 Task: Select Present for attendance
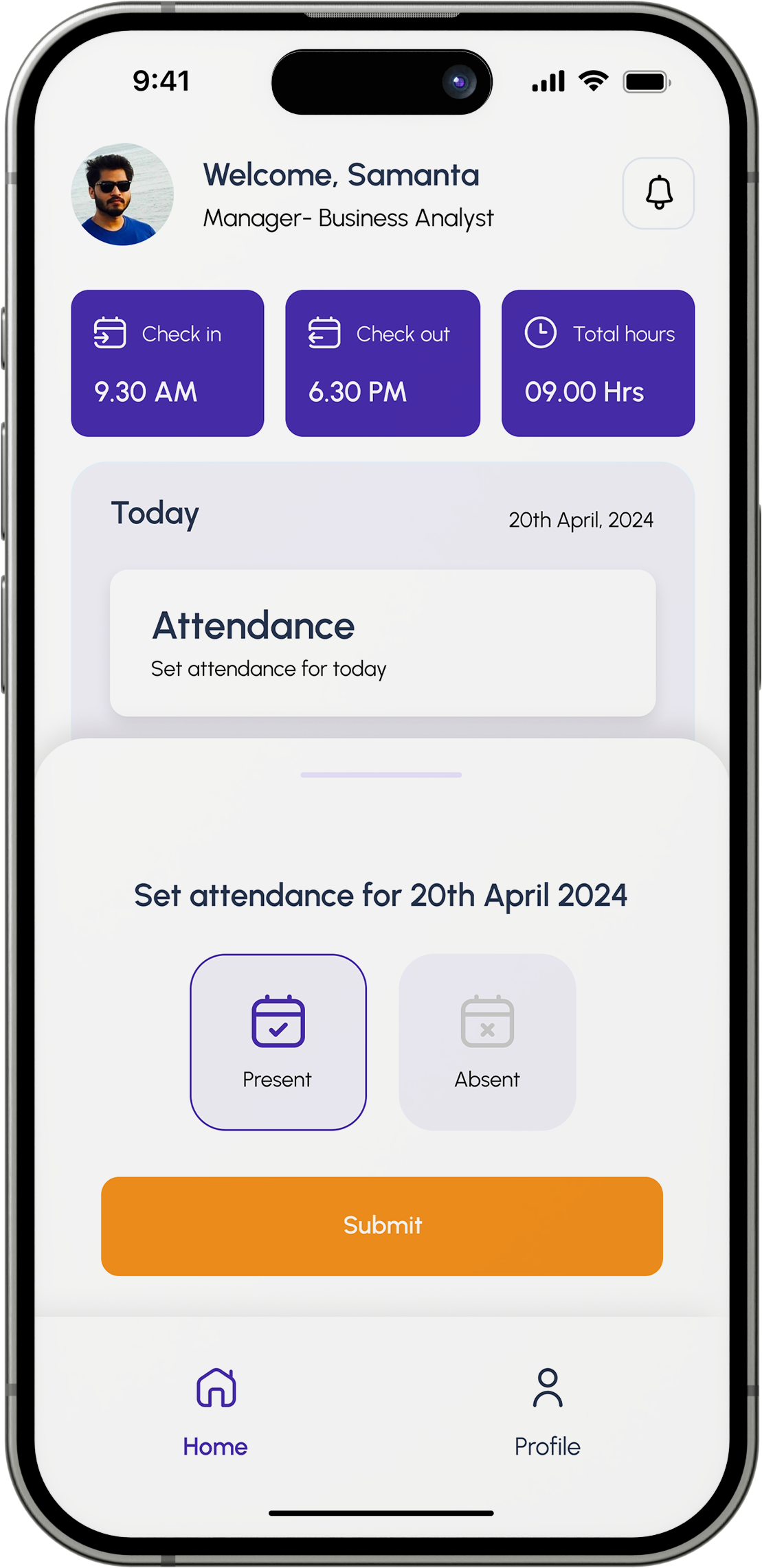point(278,1042)
